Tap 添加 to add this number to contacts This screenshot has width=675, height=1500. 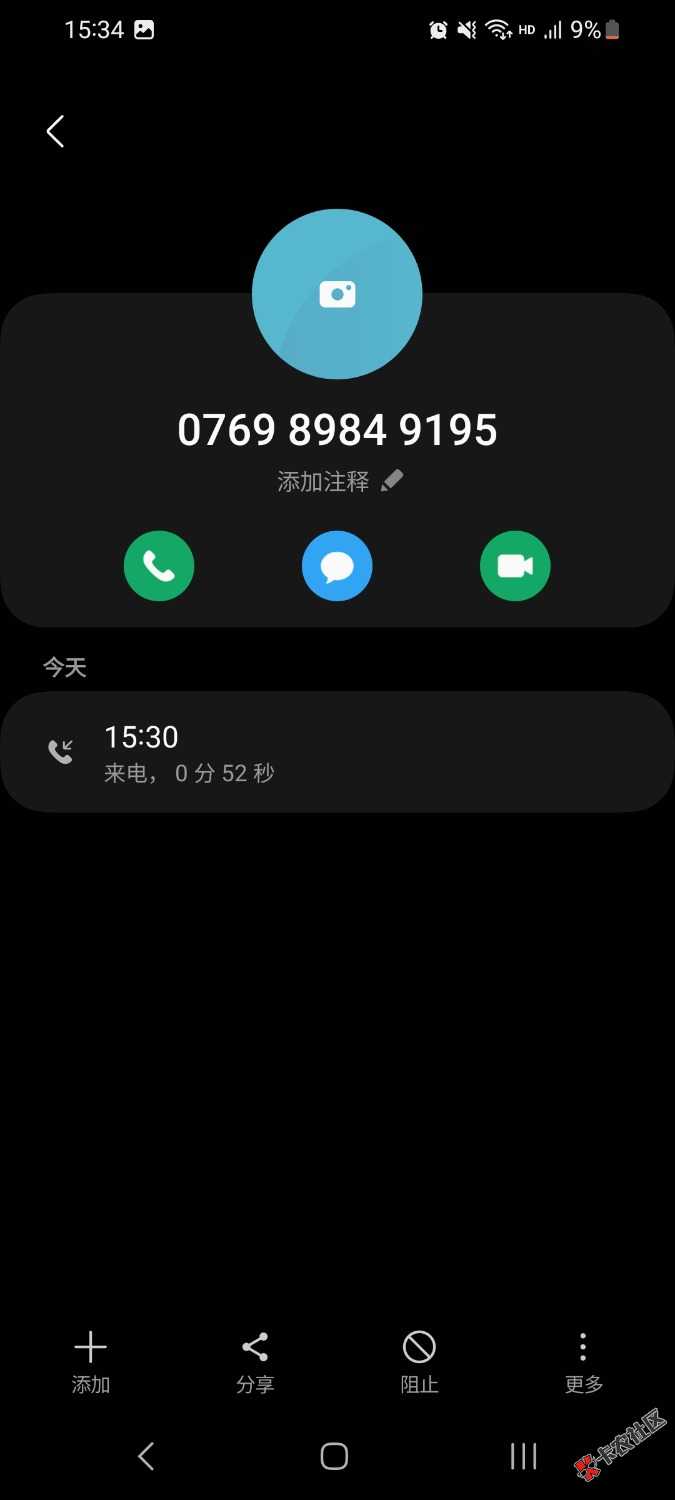click(90, 1361)
